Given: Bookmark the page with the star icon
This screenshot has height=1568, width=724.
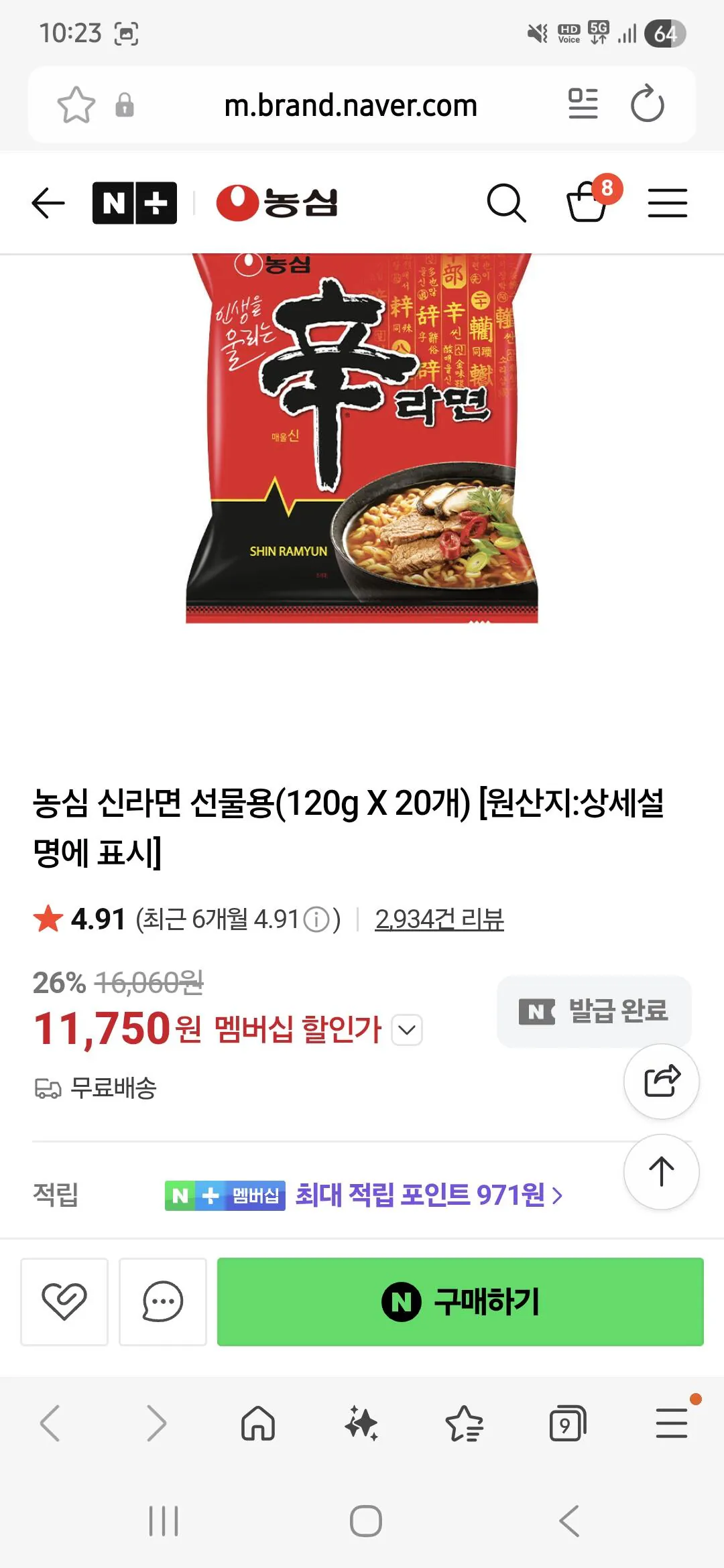Looking at the screenshot, I should click(x=76, y=104).
